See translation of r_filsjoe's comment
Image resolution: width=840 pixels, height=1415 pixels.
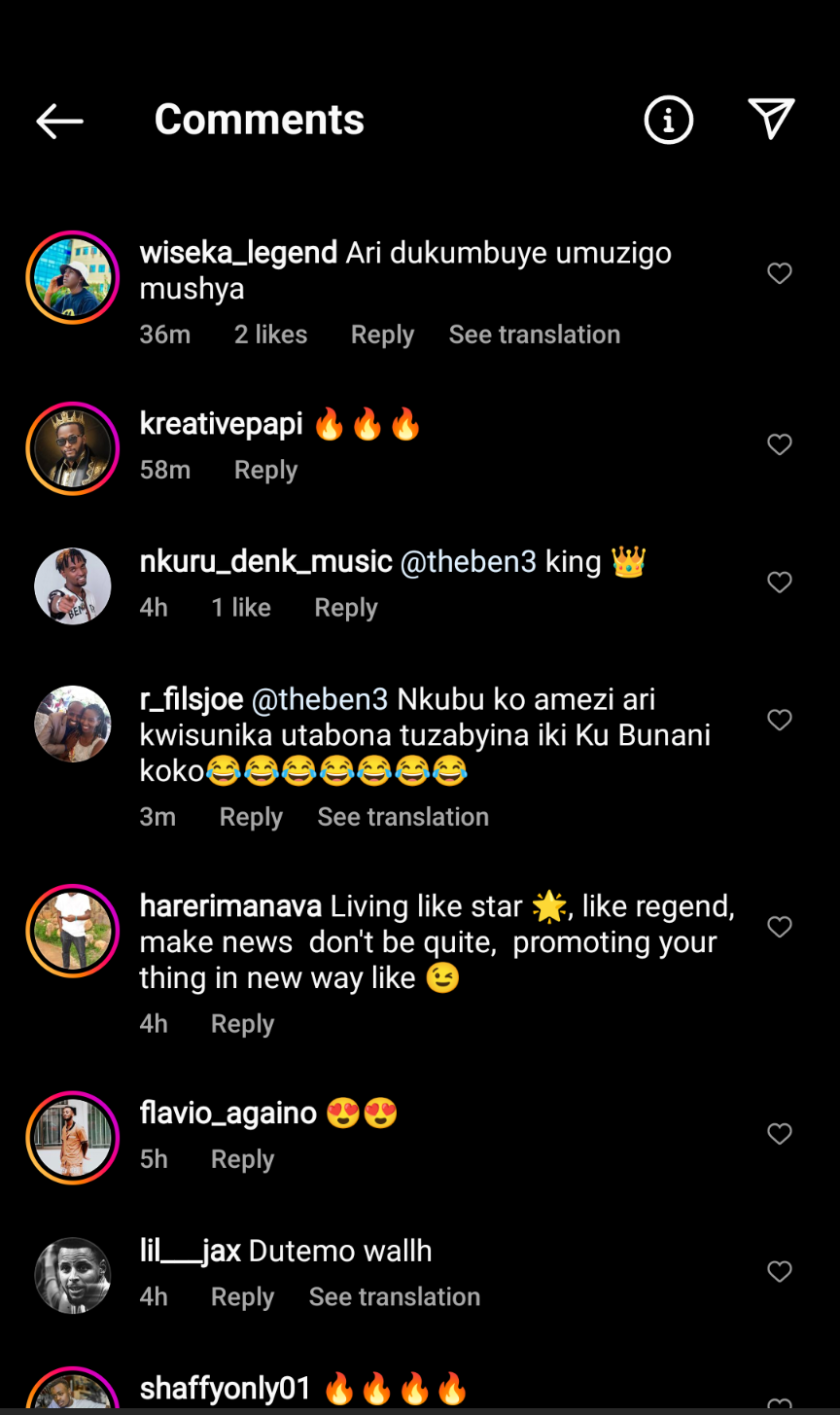[402, 817]
